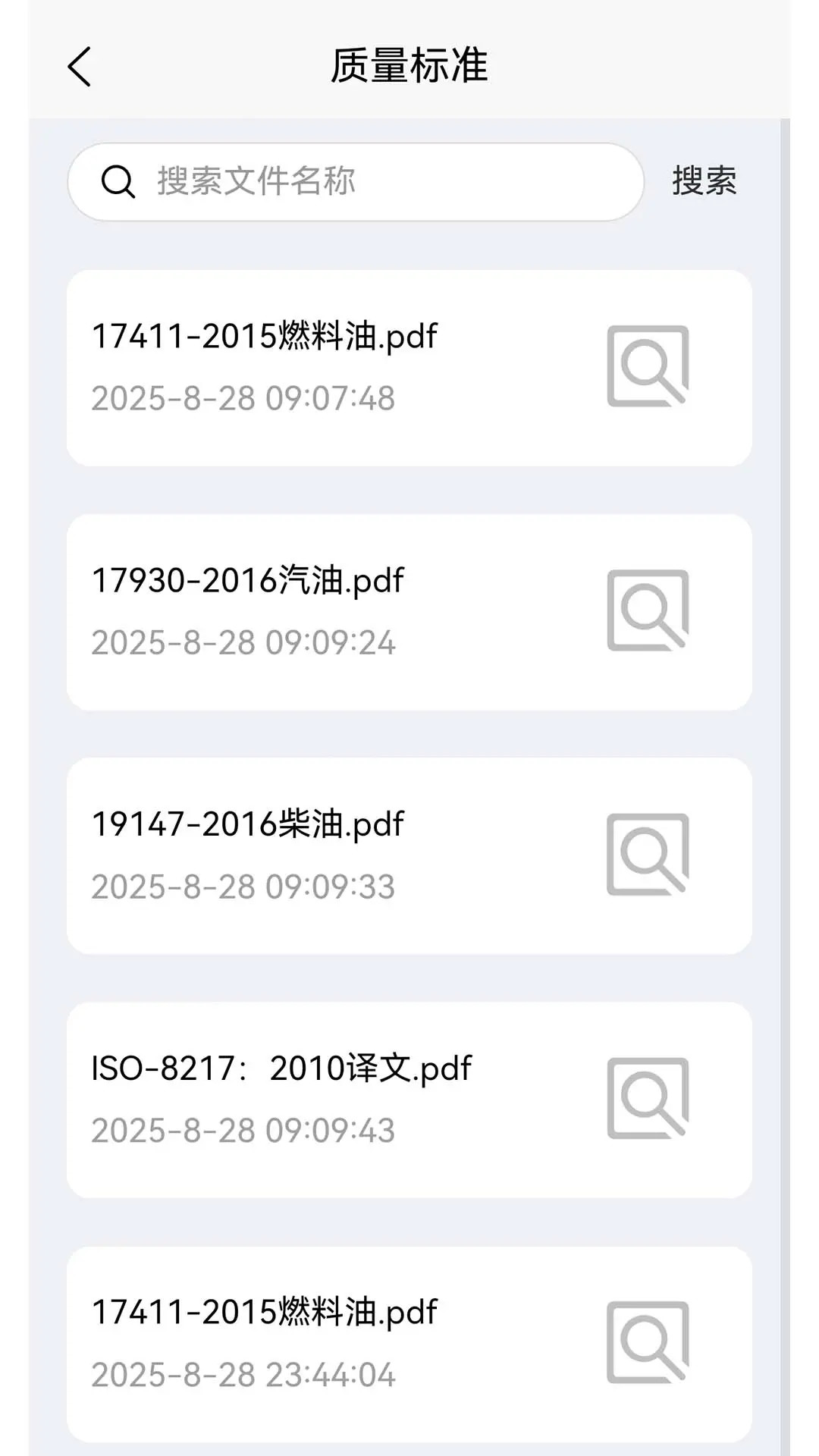Tap the 质量标准 page title
819x1456 pixels.
pyautogui.click(x=409, y=65)
